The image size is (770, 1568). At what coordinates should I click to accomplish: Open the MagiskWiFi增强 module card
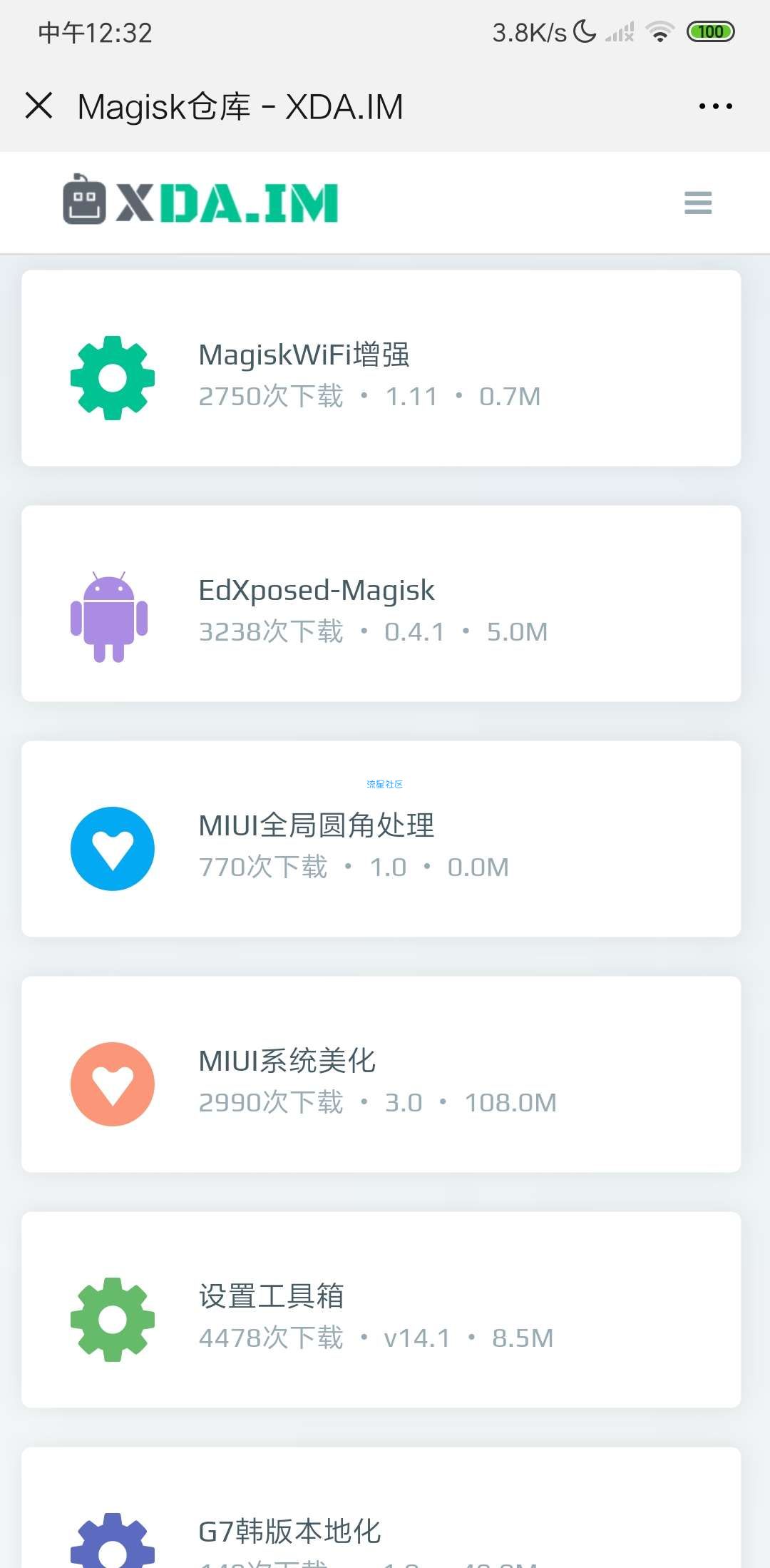tap(381, 368)
